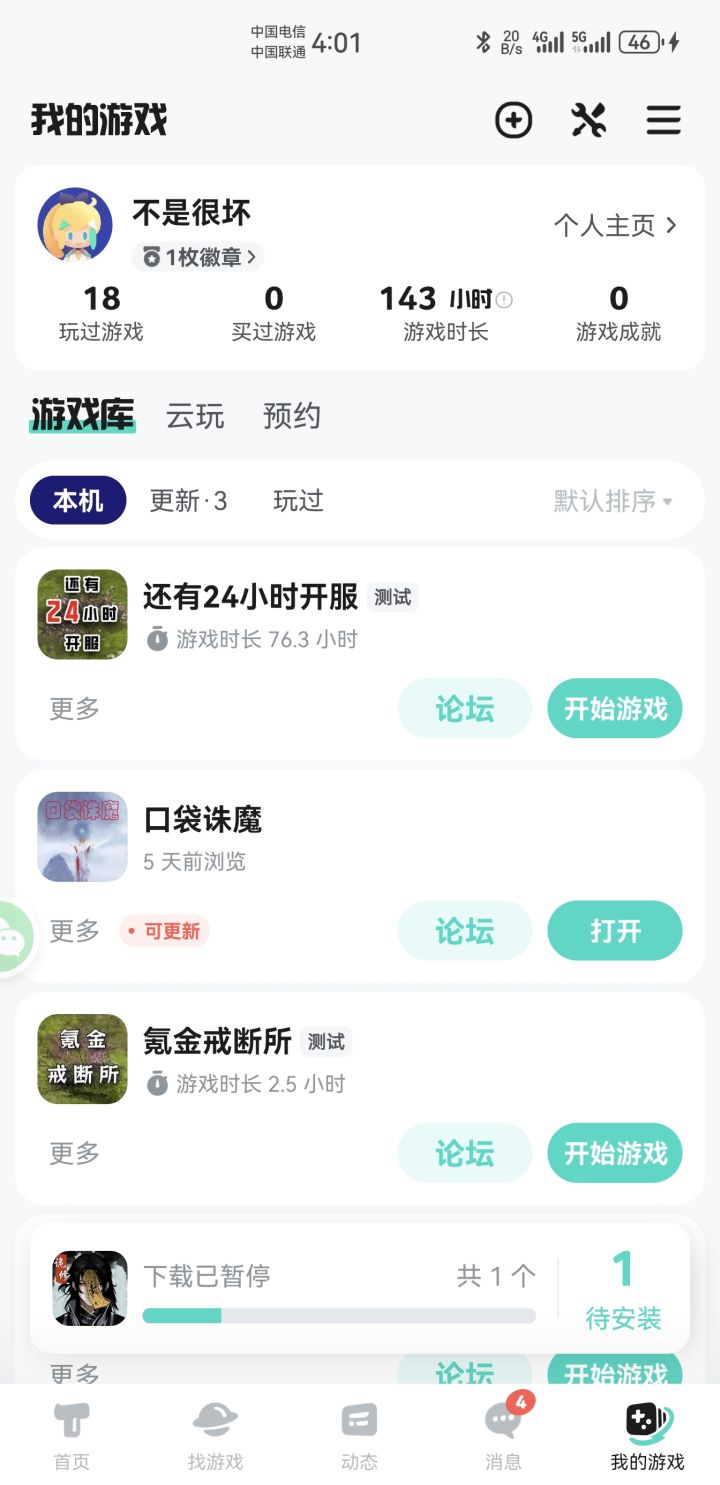Open the 待安装 pending install list
The height and width of the screenshot is (1485, 720).
pos(623,1290)
